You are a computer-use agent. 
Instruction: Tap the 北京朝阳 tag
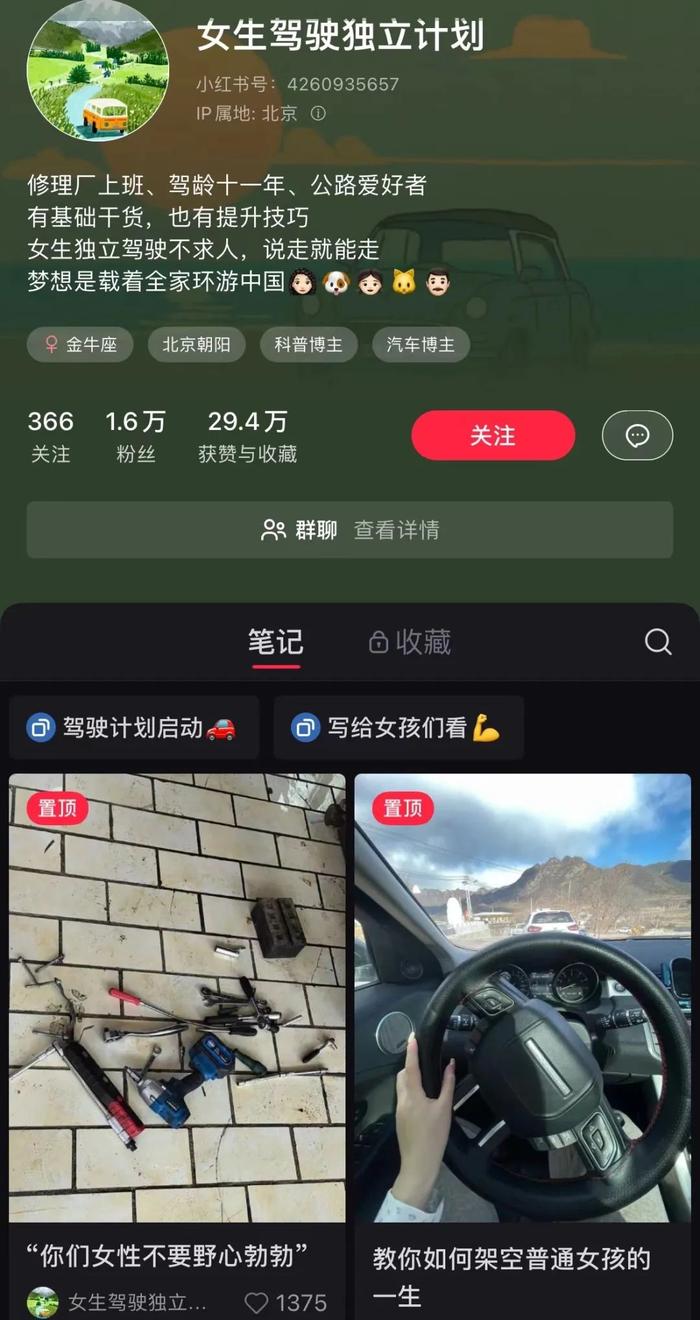(196, 345)
